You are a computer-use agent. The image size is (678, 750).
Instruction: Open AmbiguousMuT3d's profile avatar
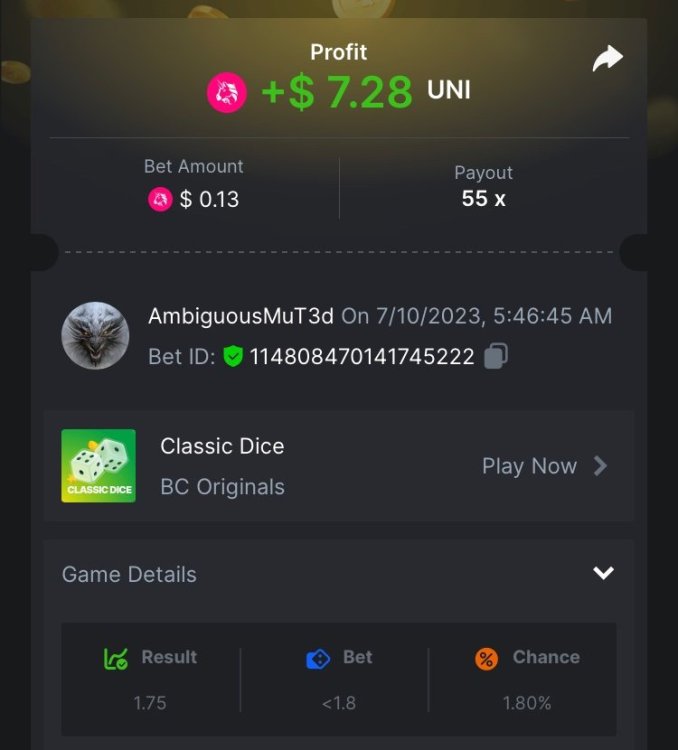(x=95, y=336)
